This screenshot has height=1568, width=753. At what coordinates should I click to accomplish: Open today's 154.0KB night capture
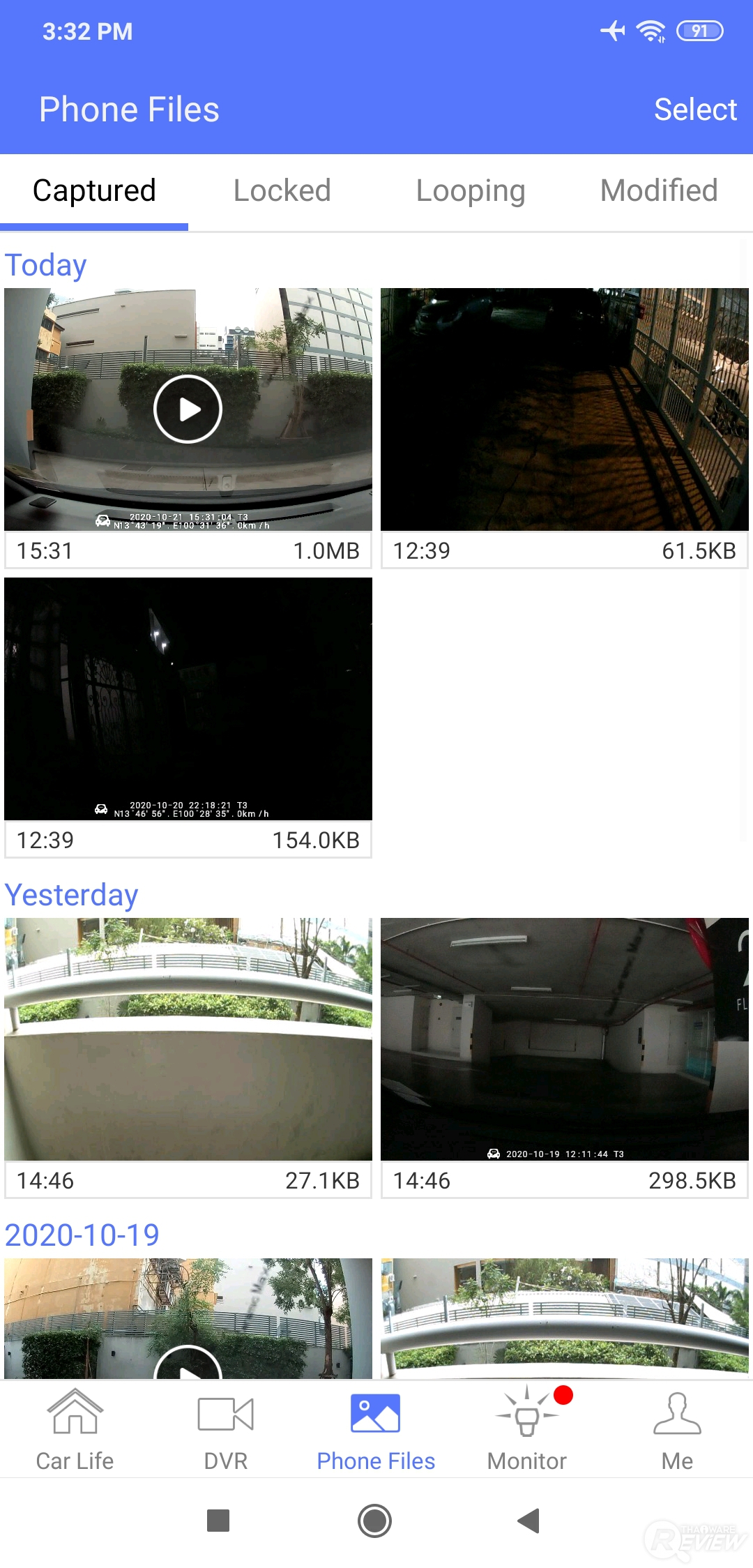pyautogui.click(x=188, y=699)
